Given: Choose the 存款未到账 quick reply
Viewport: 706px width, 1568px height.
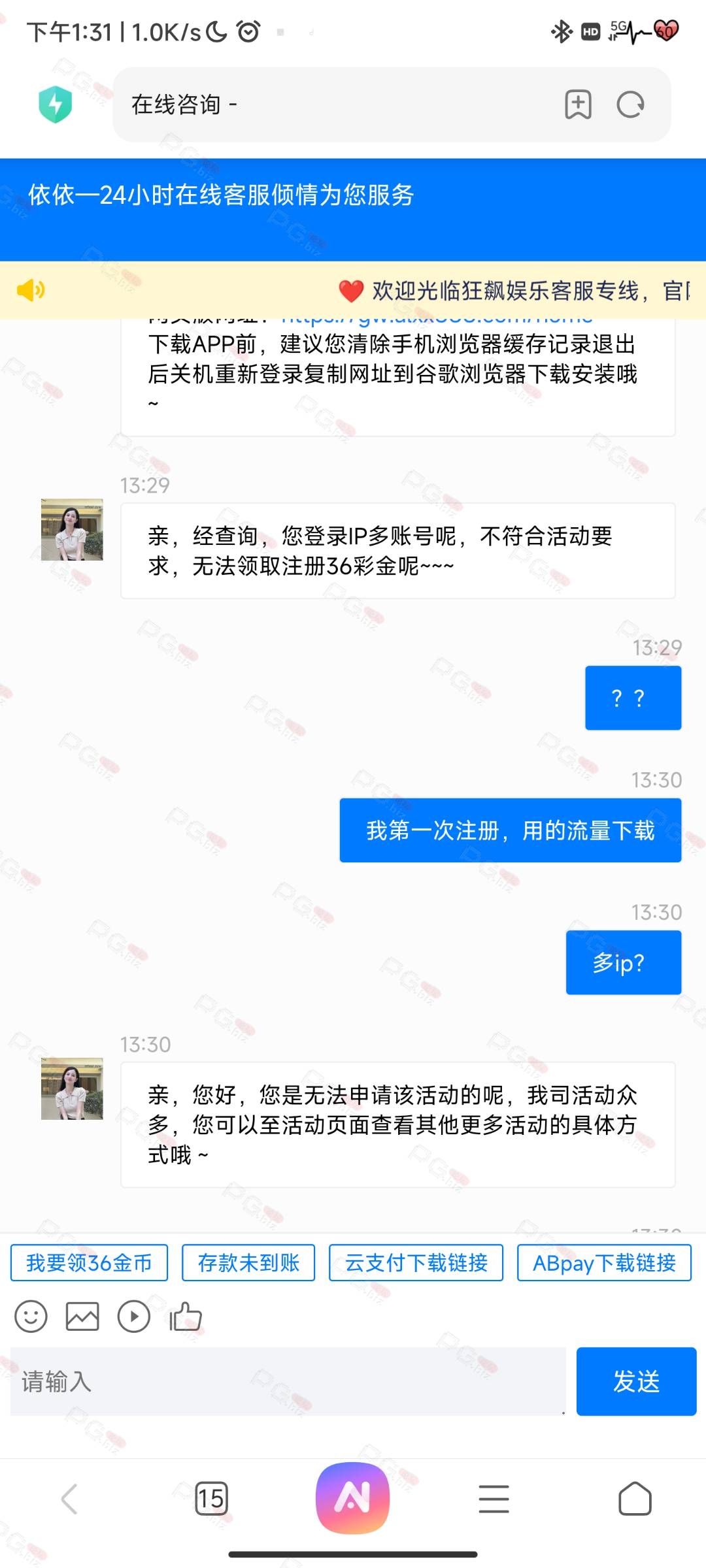Looking at the screenshot, I should click(x=248, y=1263).
